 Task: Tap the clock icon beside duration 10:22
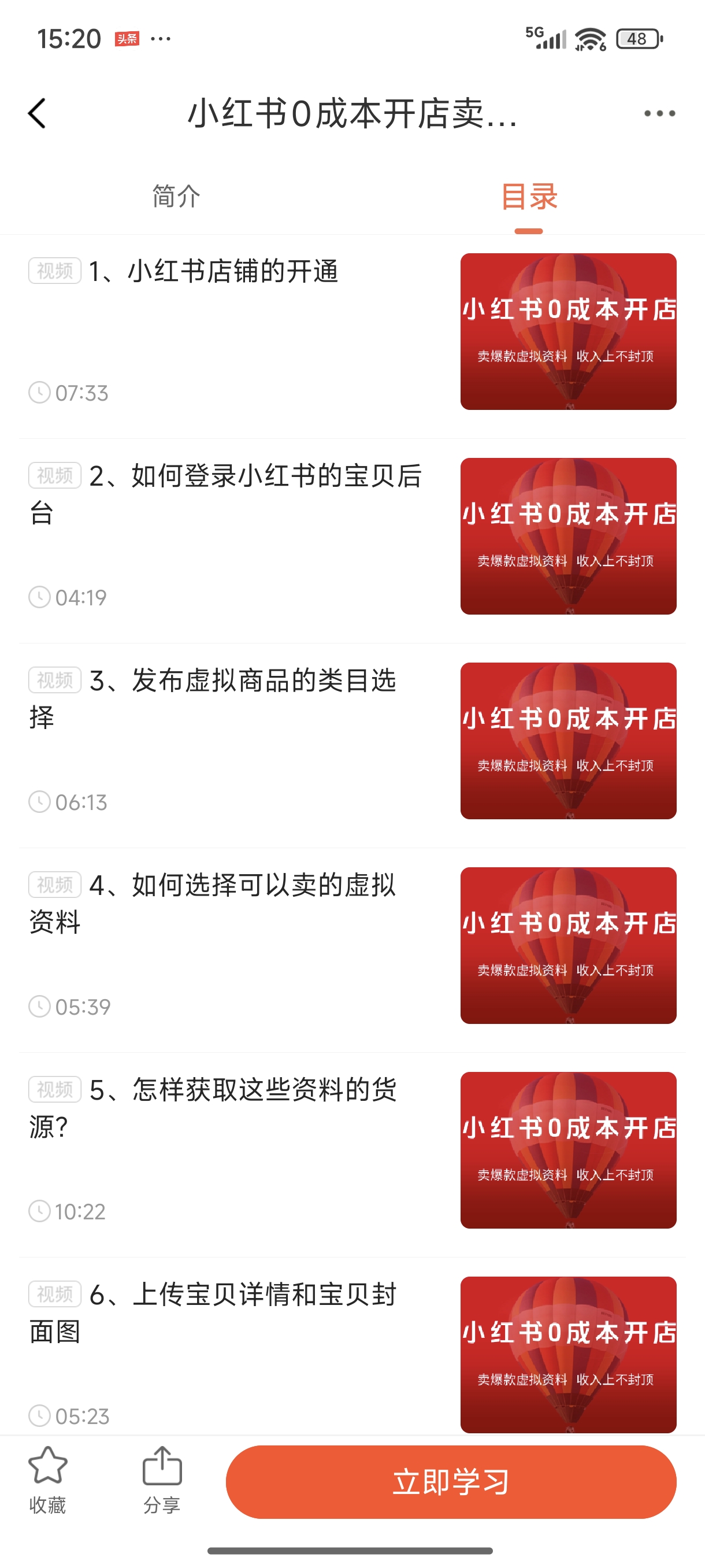coord(40,1212)
